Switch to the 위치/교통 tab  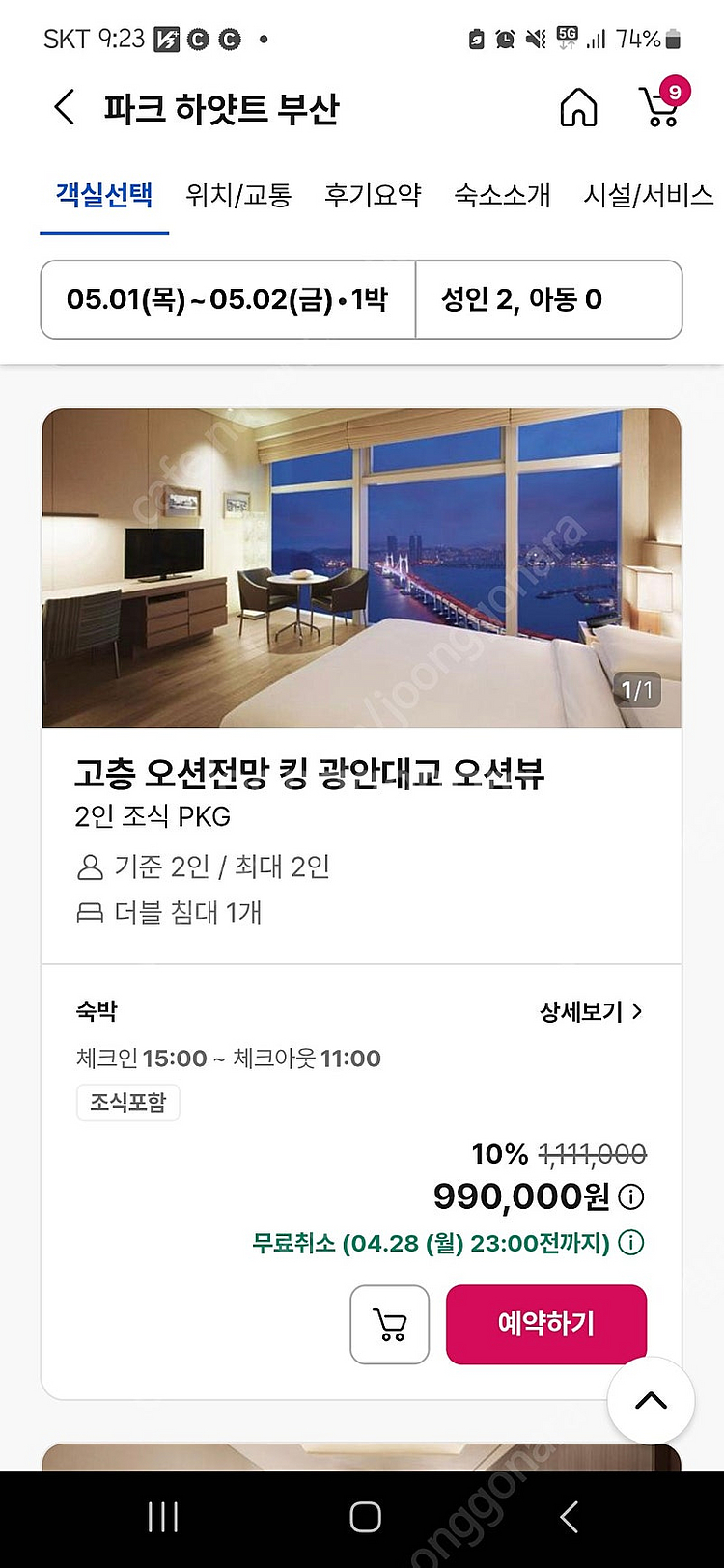tap(238, 195)
